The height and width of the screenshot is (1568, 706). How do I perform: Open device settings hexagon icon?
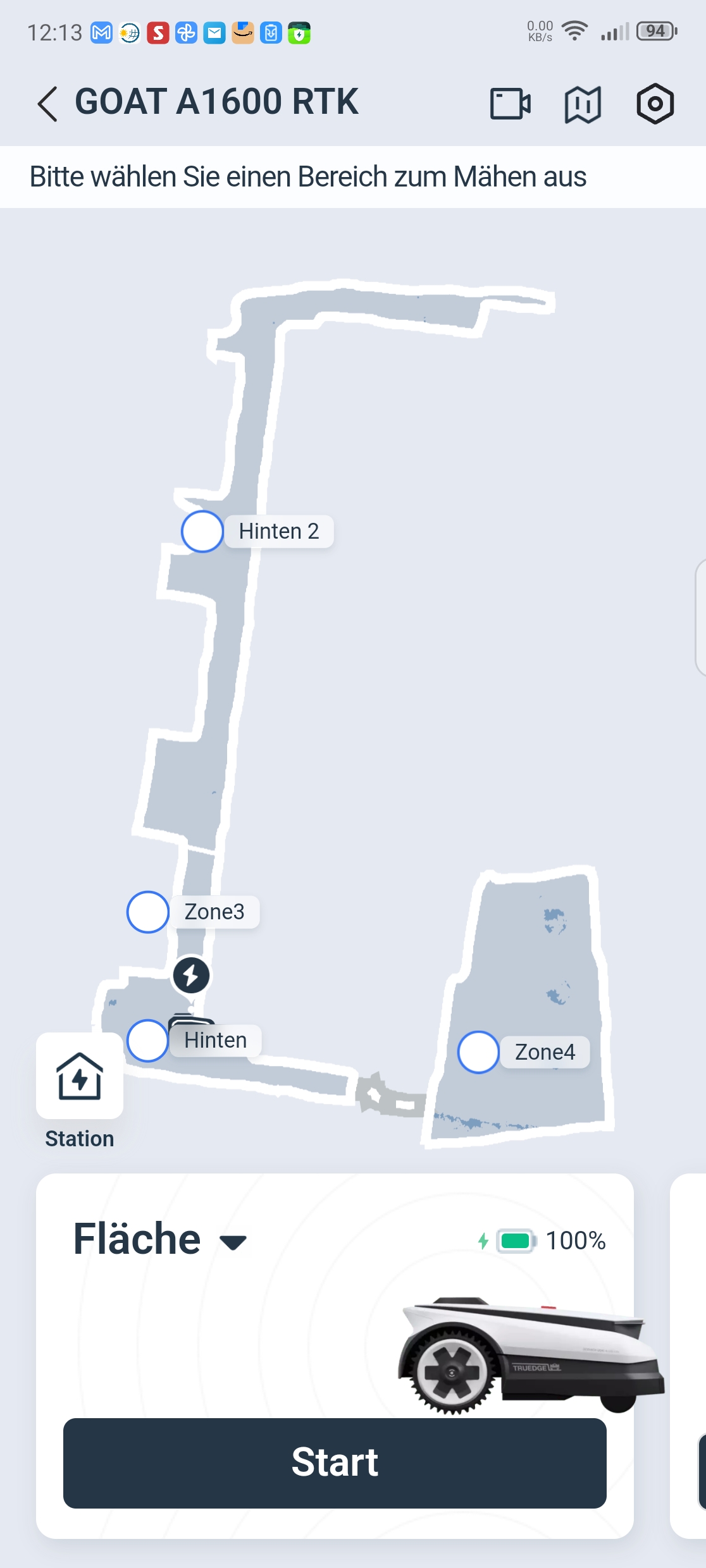point(655,104)
